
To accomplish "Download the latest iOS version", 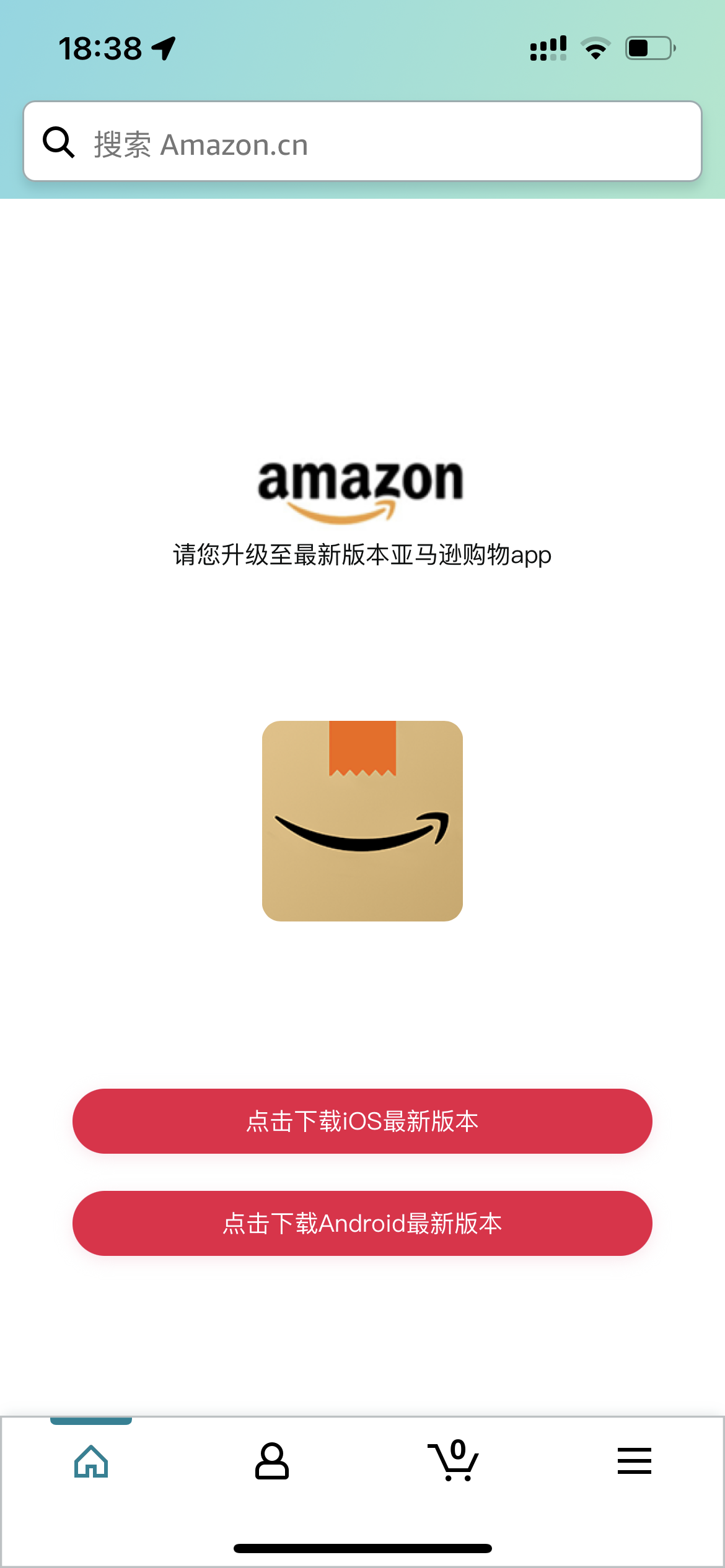I will (x=362, y=1121).
